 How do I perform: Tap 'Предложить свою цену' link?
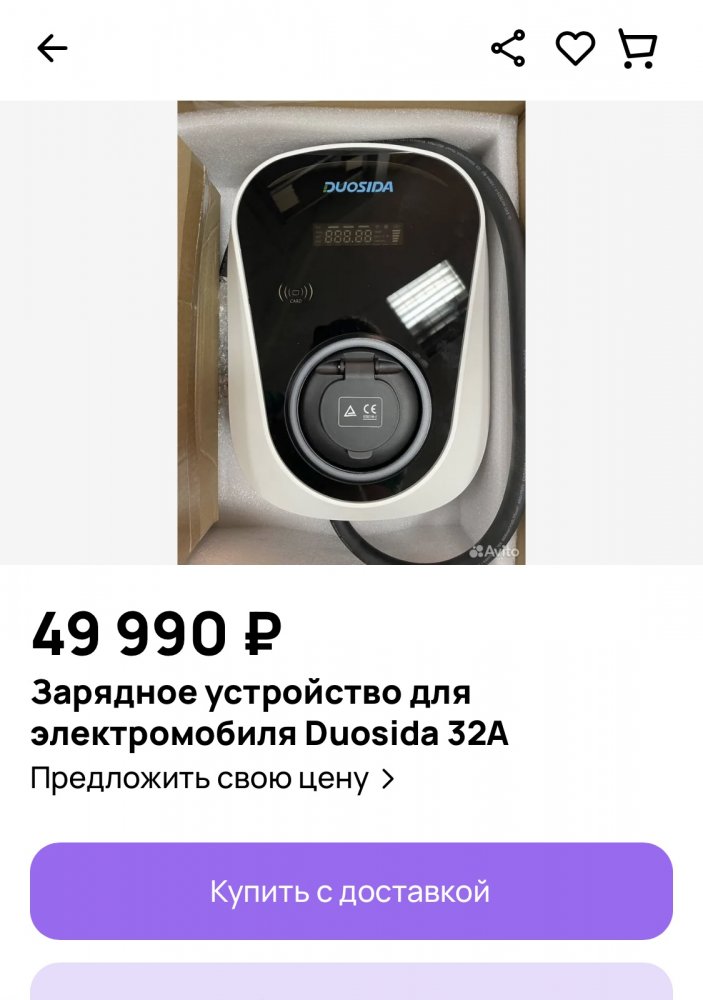(x=212, y=778)
